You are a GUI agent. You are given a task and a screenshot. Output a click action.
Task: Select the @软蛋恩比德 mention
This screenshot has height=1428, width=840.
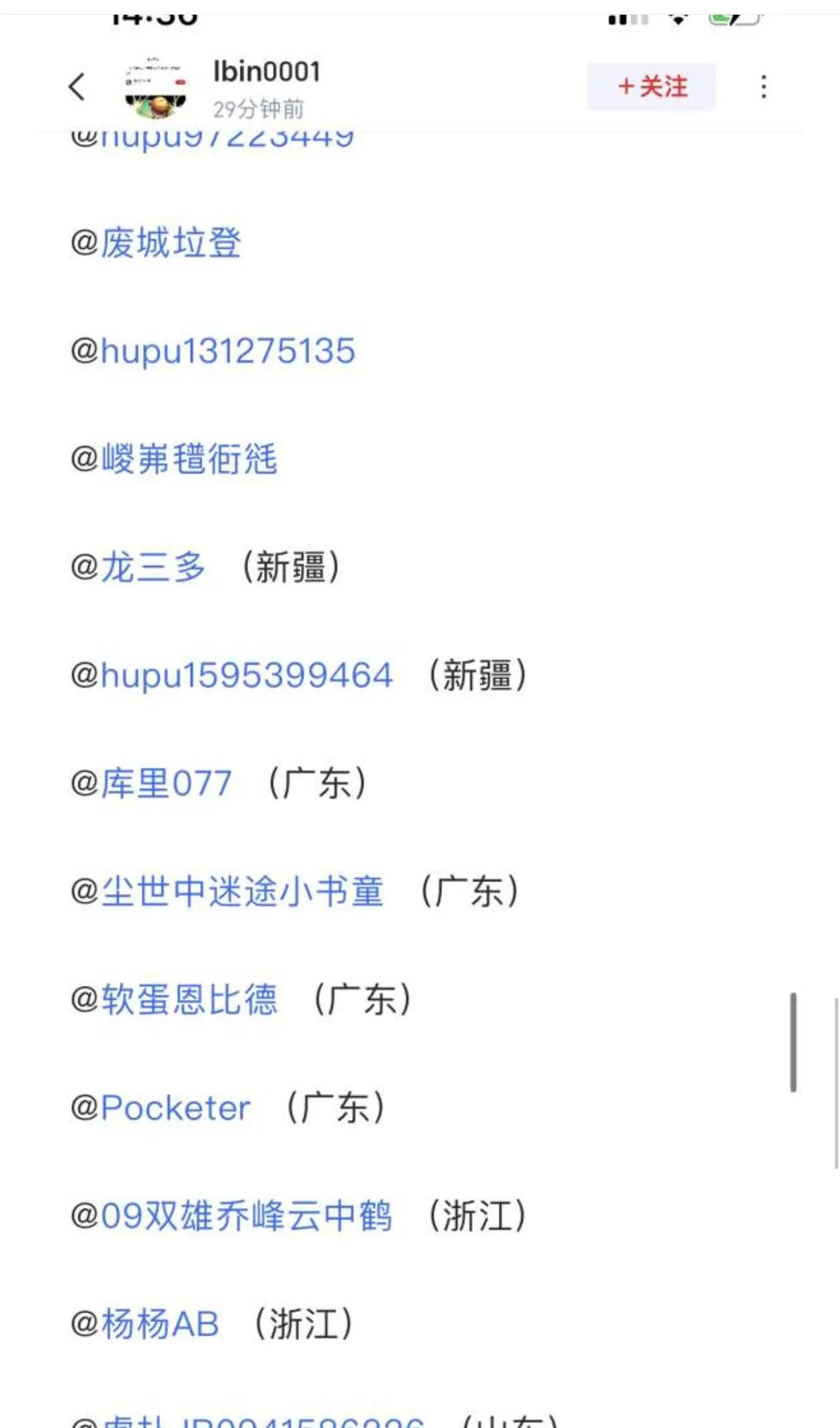click(174, 999)
